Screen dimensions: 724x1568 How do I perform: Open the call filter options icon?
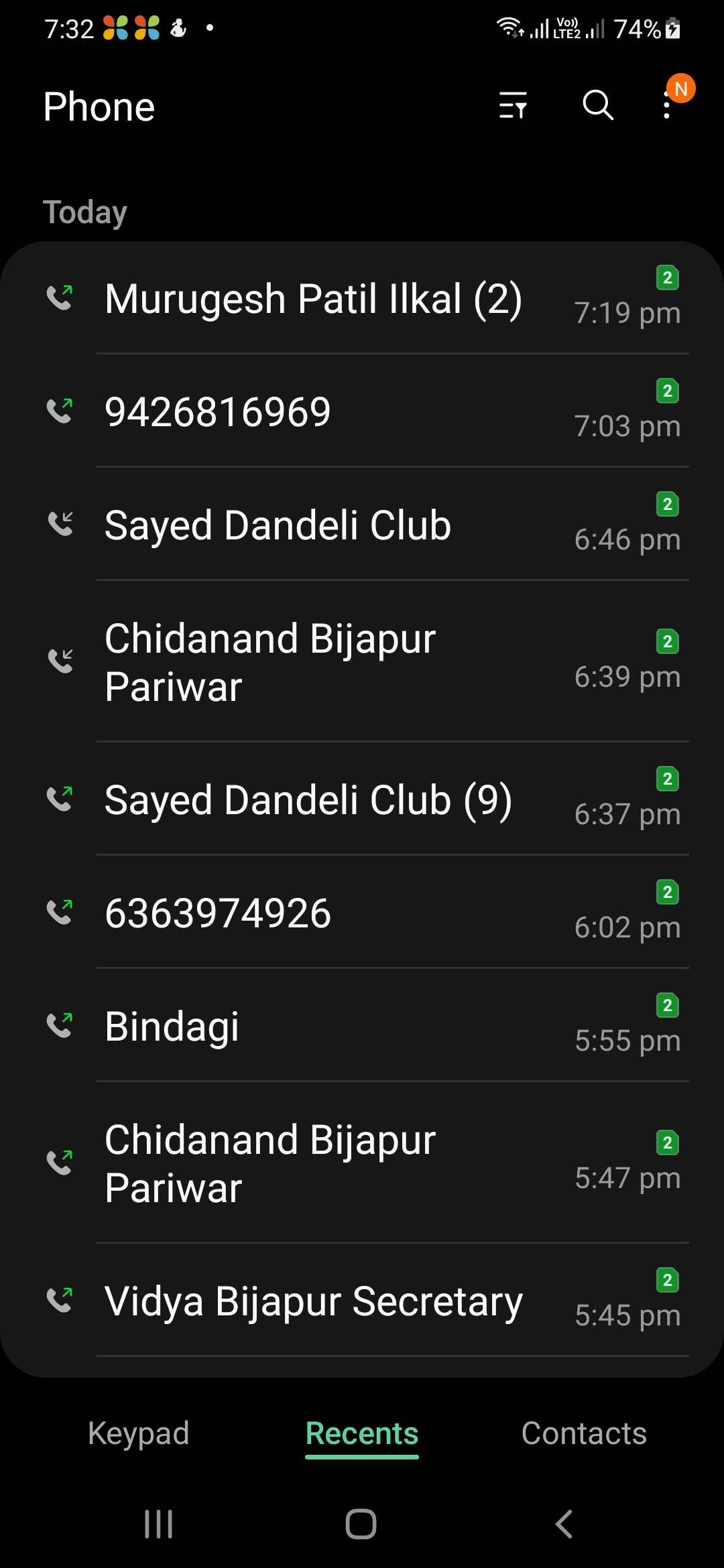[513, 106]
